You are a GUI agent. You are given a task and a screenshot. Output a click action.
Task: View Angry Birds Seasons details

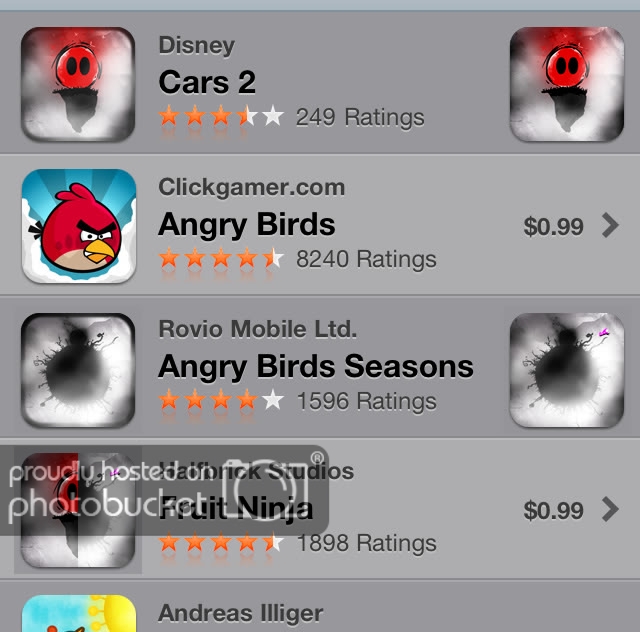315,368
